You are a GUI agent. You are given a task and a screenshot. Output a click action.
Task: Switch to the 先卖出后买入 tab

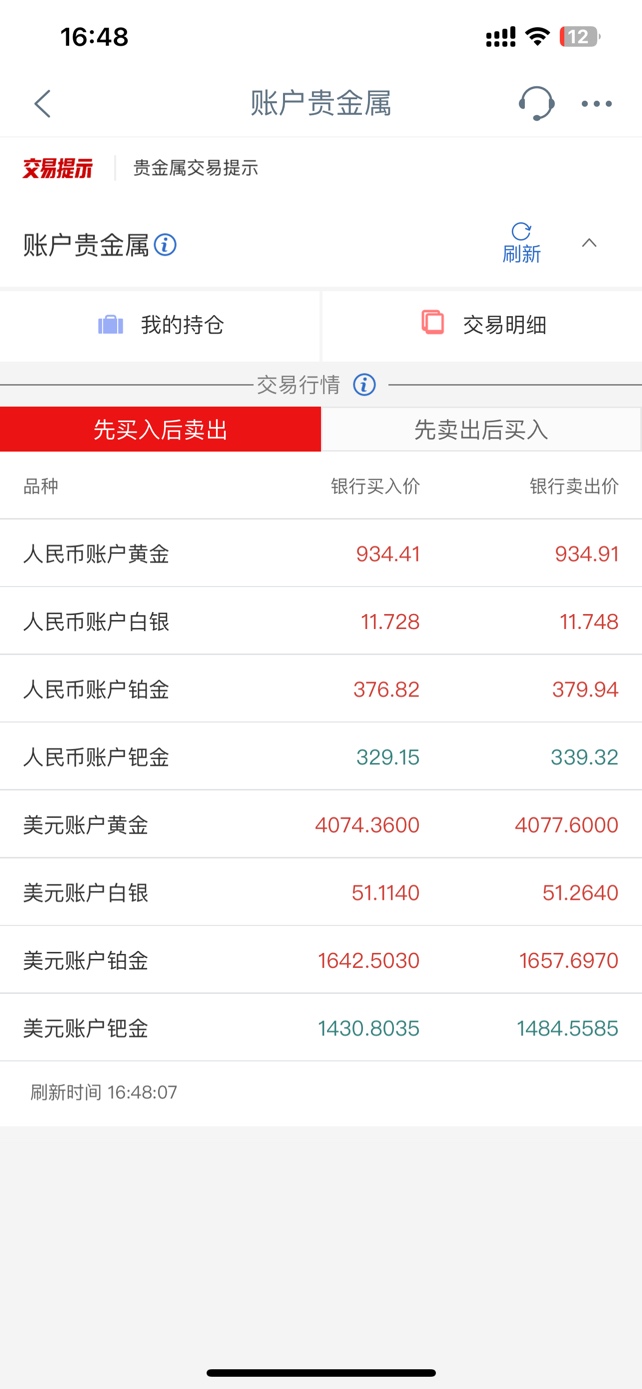481,430
